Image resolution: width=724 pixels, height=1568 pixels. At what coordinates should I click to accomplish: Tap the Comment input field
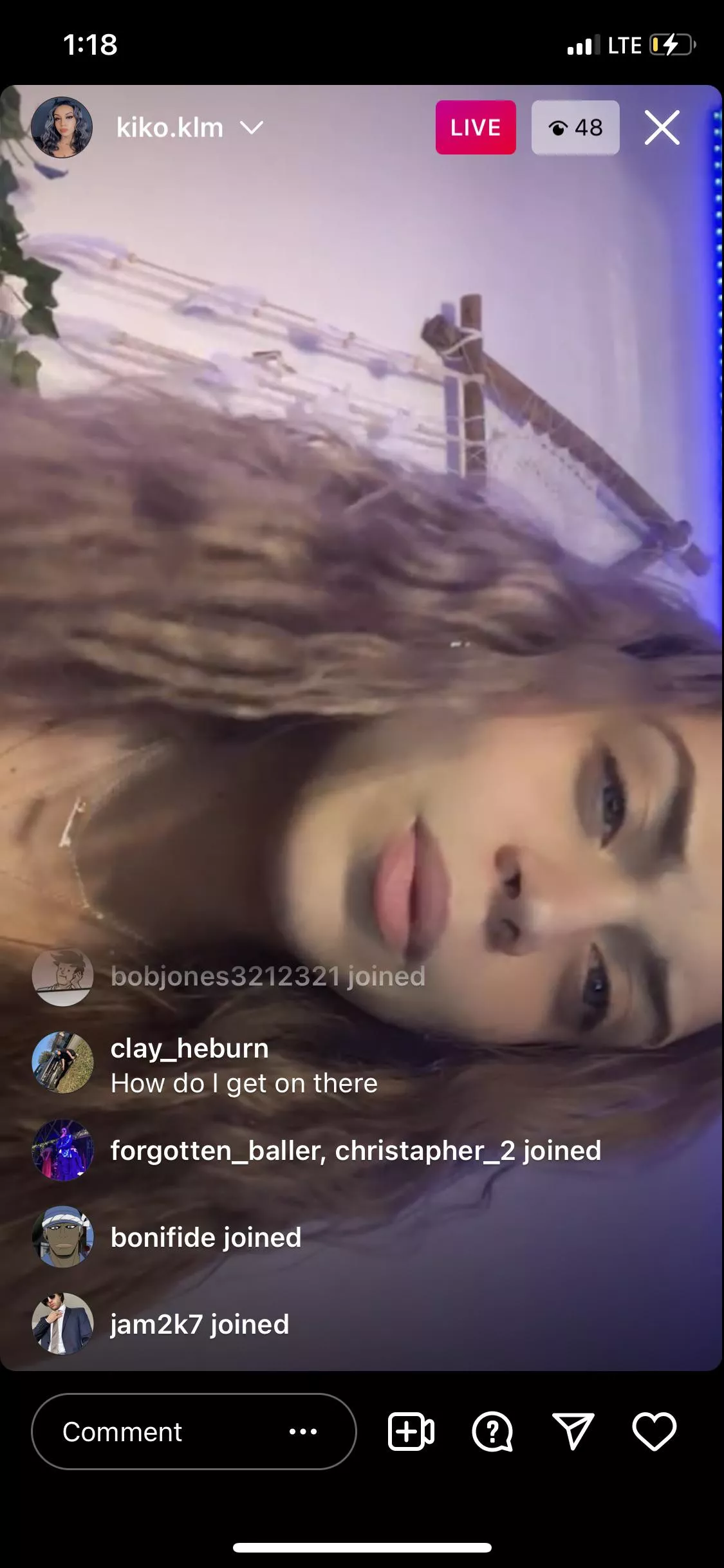pyautogui.click(x=194, y=1432)
